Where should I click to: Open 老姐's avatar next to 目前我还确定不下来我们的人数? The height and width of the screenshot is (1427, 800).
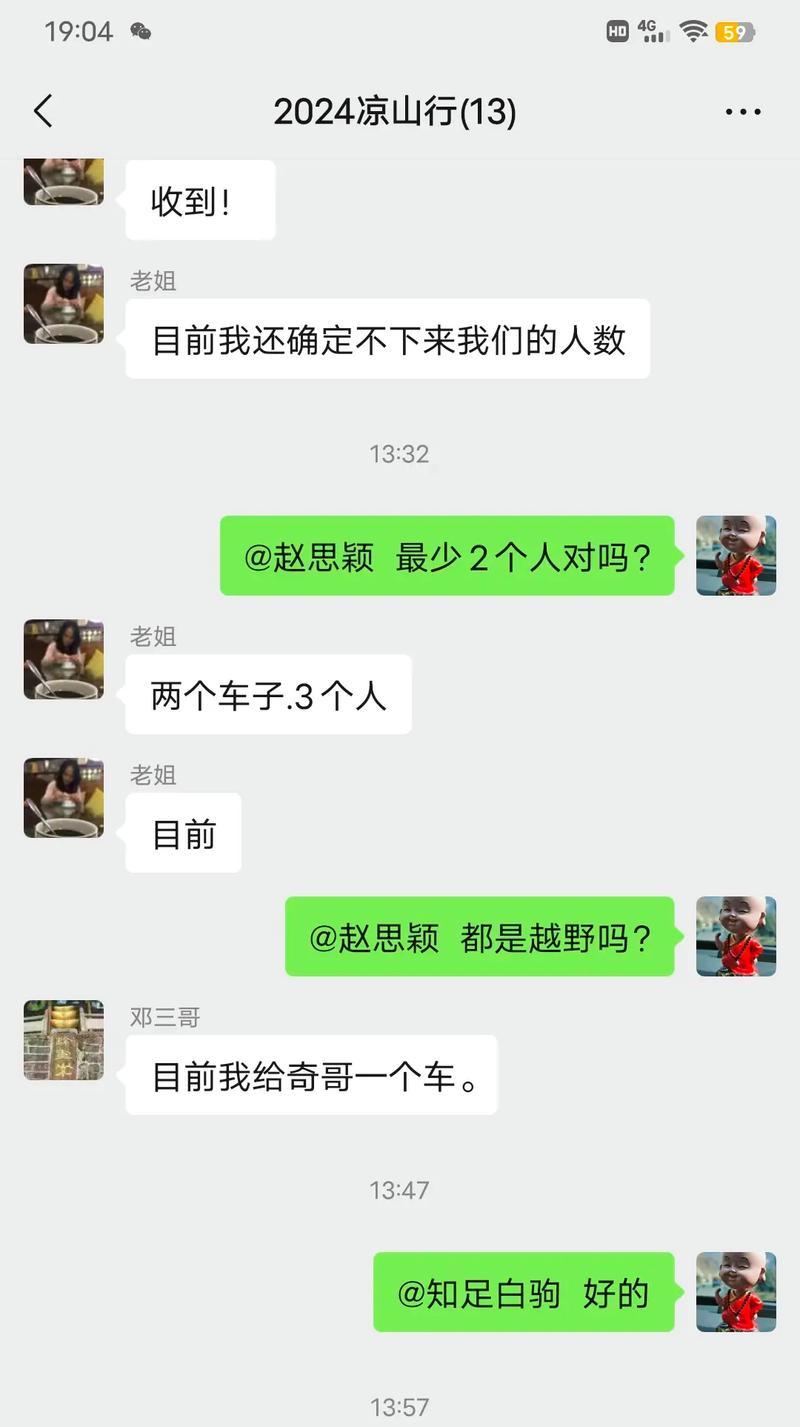64,304
